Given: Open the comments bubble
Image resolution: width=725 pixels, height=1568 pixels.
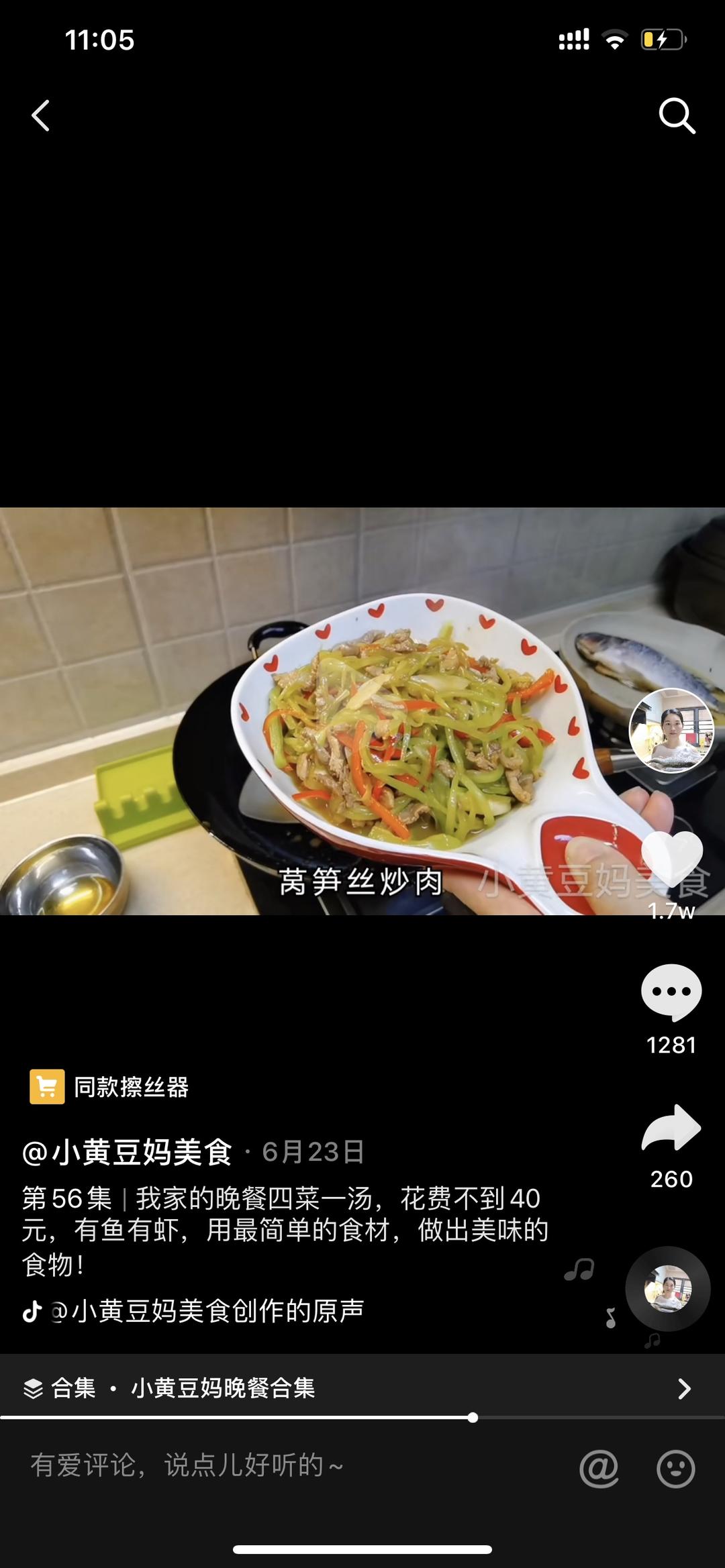Looking at the screenshot, I should (671, 992).
